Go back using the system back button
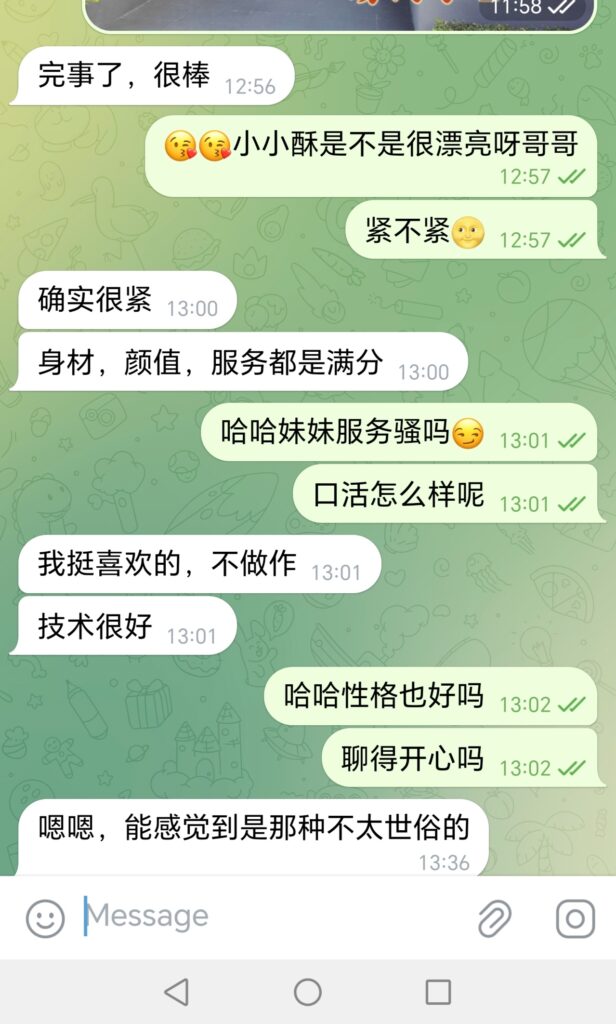This screenshot has height=1024, width=616. coord(177,991)
